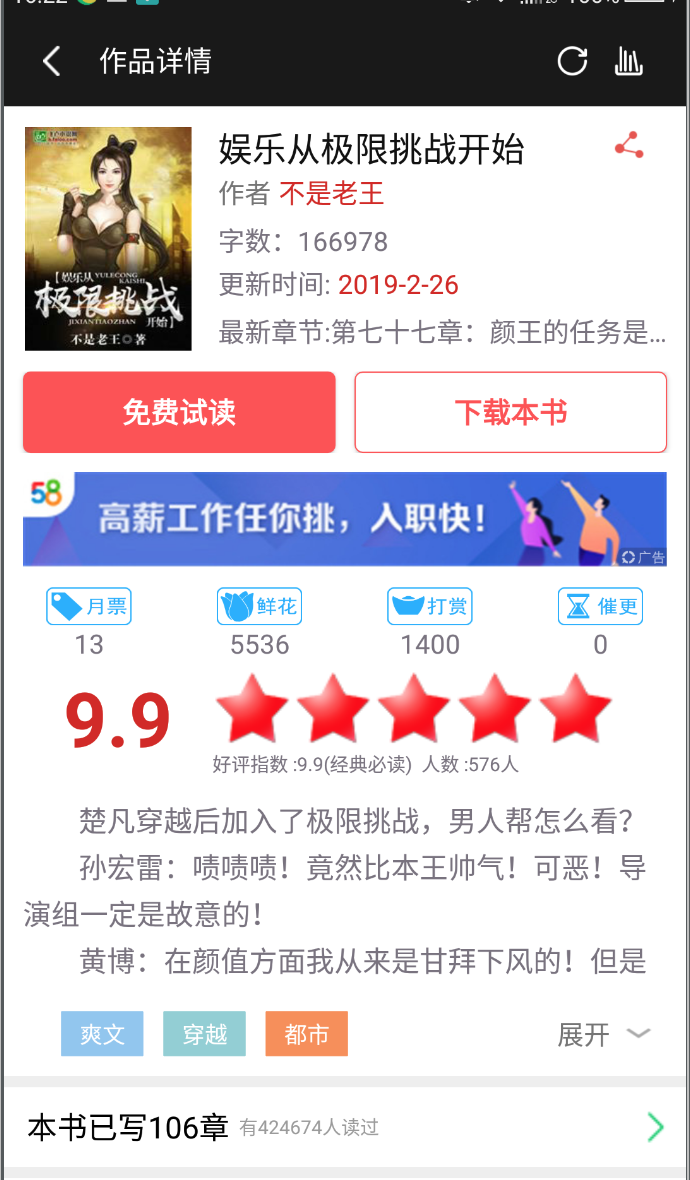Start reading with 免费试读
690x1180 pixels.
(179, 412)
